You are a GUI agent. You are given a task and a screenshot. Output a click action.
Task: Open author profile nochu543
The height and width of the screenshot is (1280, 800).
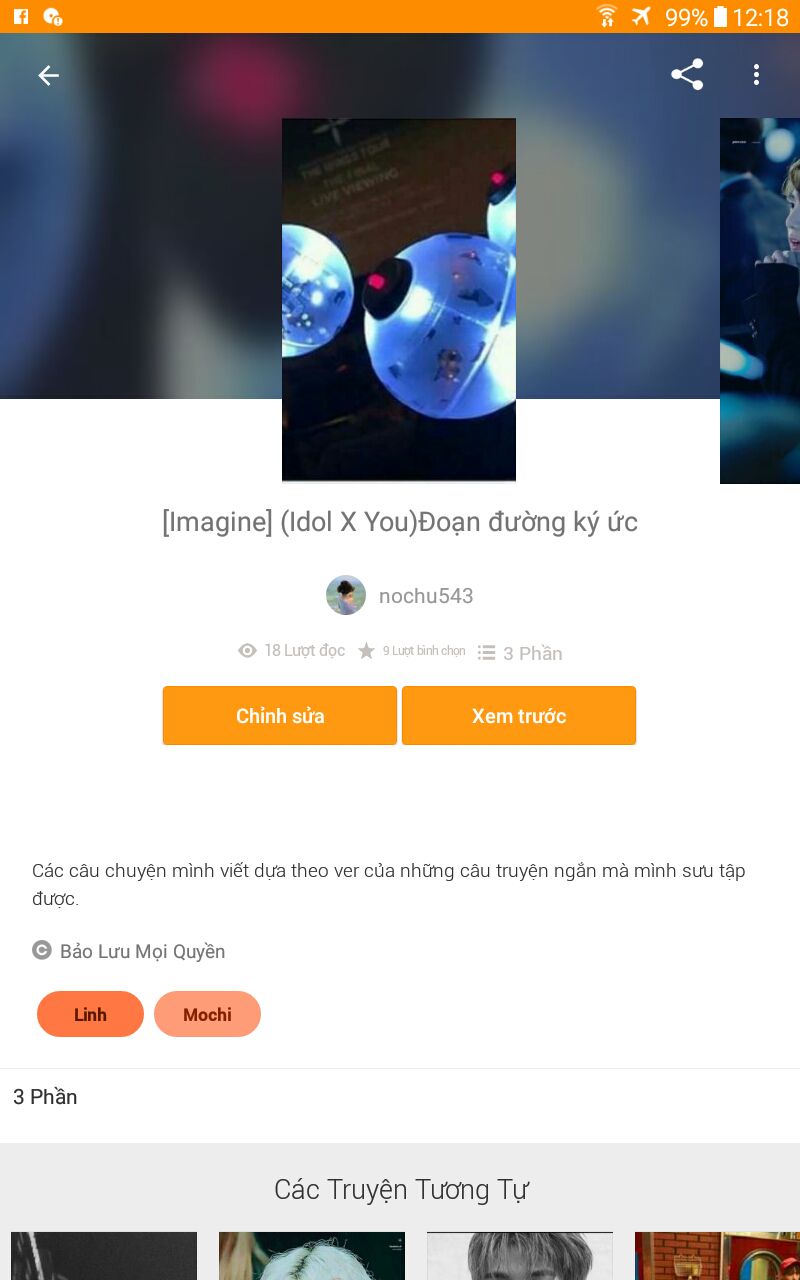point(400,596)
